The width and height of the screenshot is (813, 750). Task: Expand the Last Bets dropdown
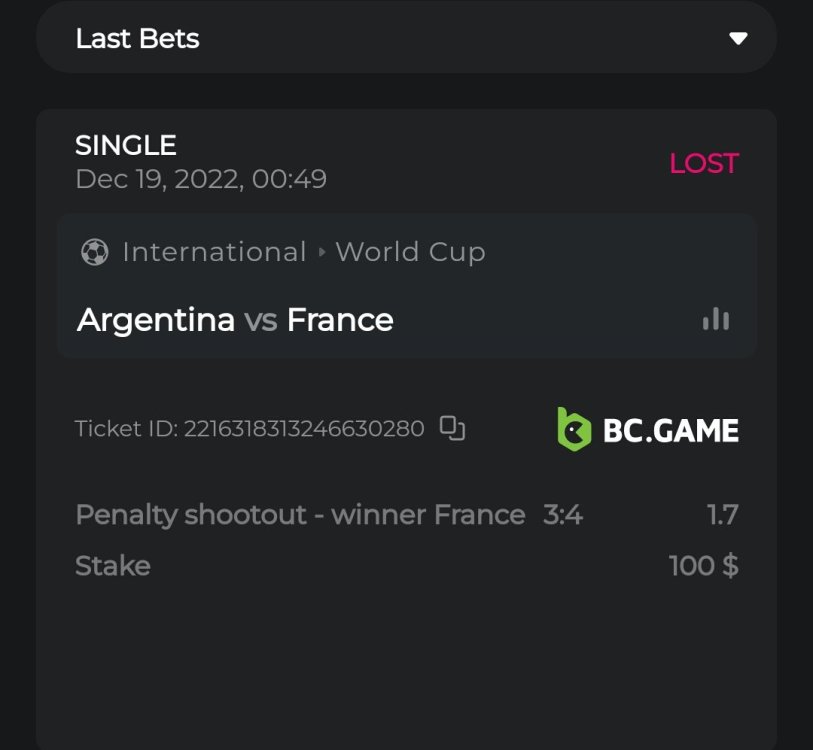click(738, 39)
